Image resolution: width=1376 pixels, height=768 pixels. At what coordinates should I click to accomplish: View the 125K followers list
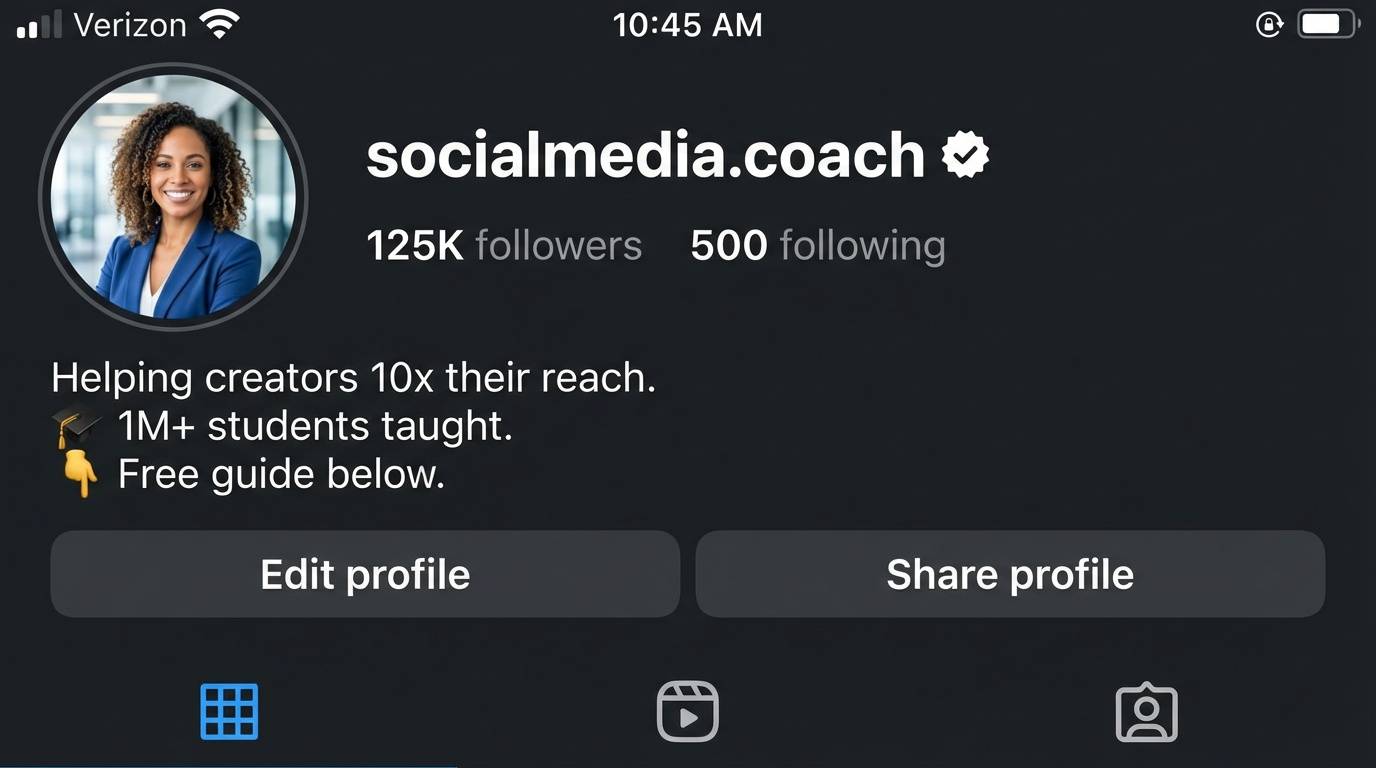[x=504, y=245]
